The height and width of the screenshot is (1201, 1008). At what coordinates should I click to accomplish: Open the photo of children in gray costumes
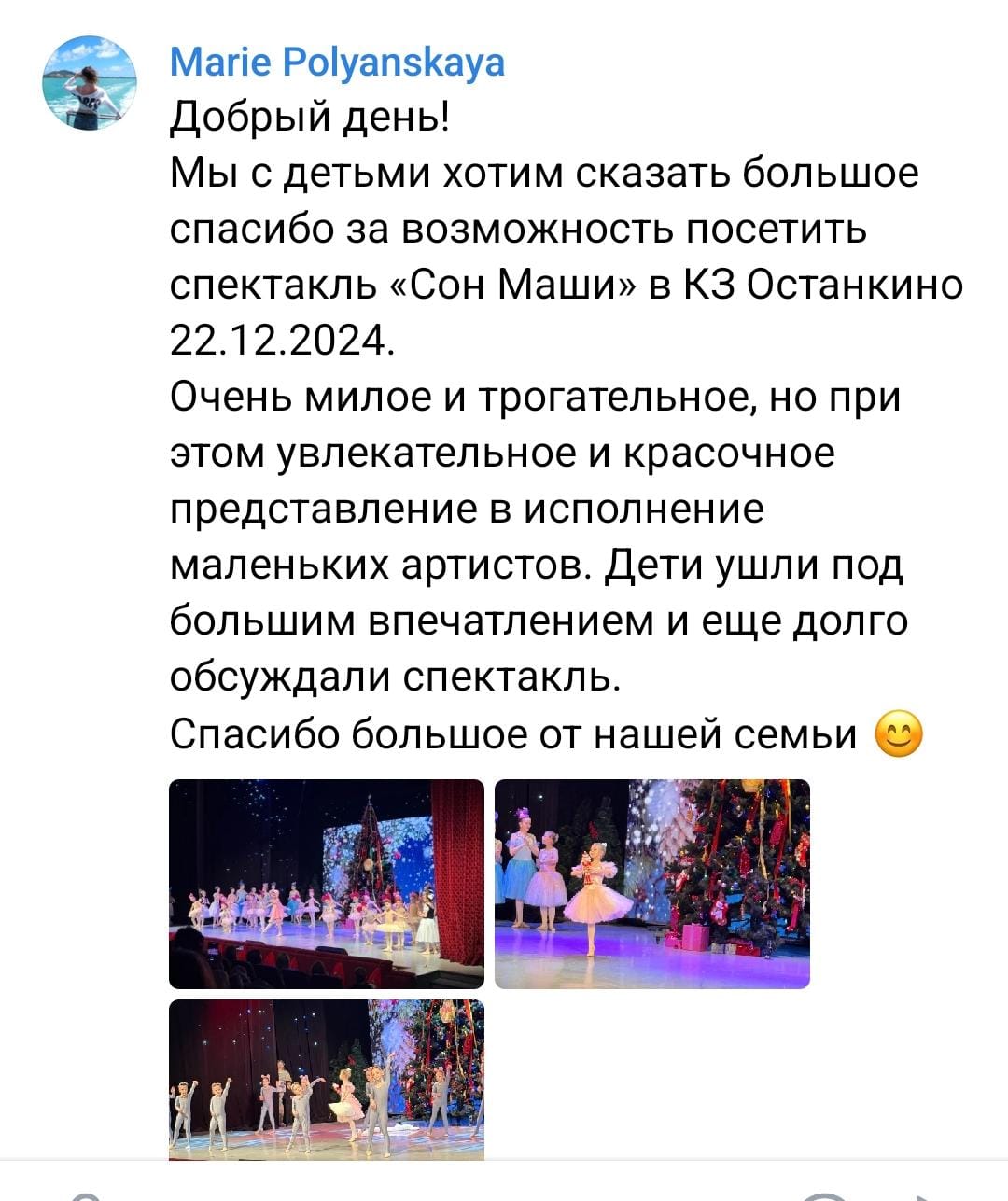coord(327,1079)
